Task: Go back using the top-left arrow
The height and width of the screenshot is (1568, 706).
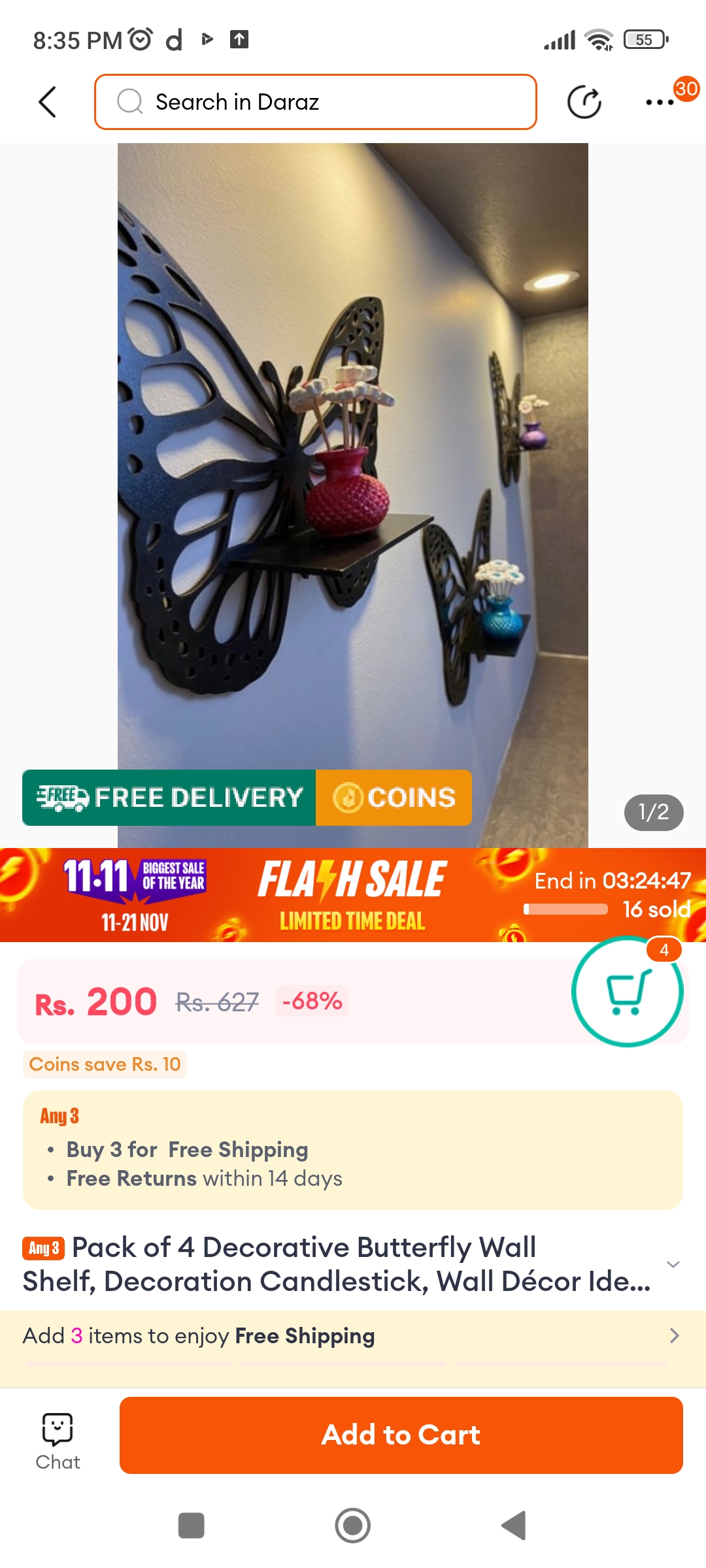Action: tap(48, 102)
